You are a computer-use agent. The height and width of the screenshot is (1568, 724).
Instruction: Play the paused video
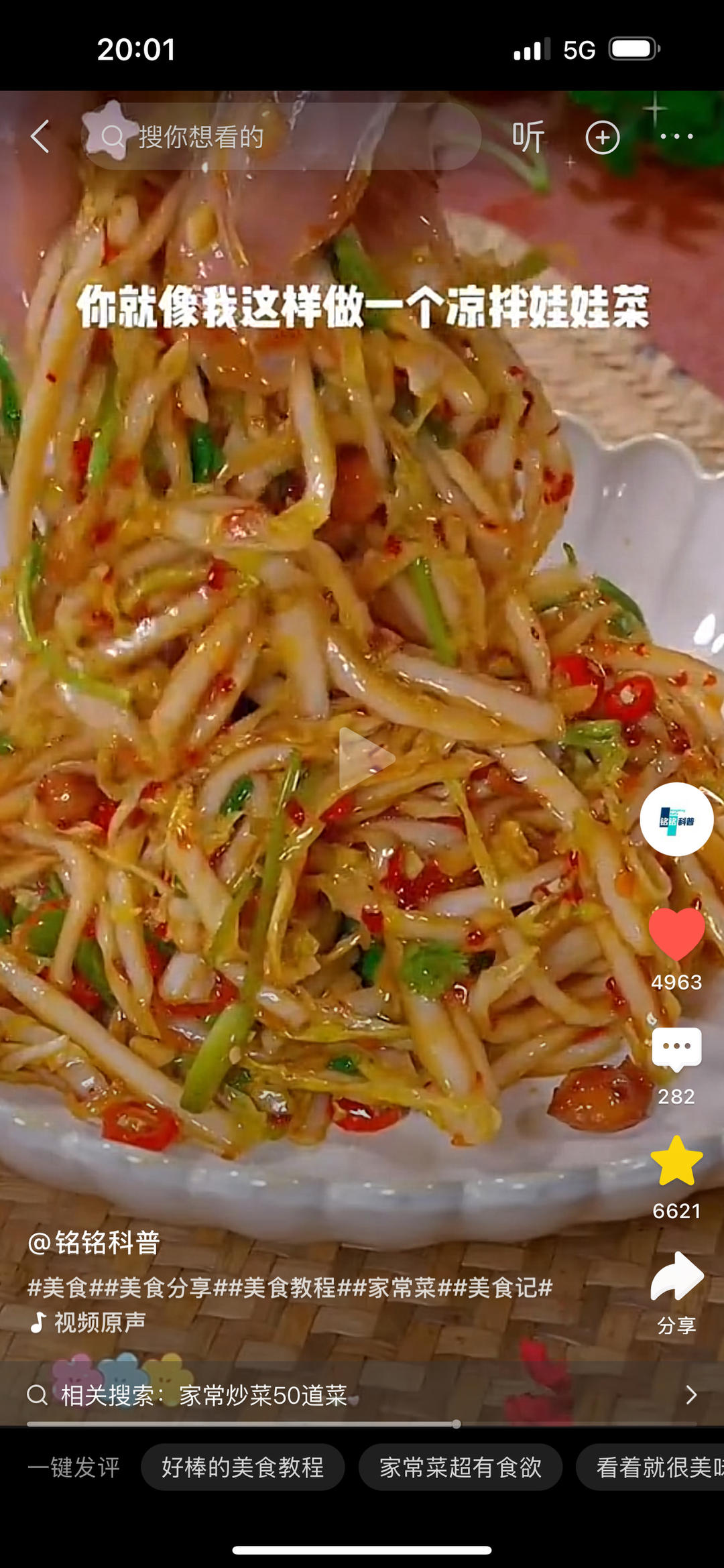click(x=364, y=759)
